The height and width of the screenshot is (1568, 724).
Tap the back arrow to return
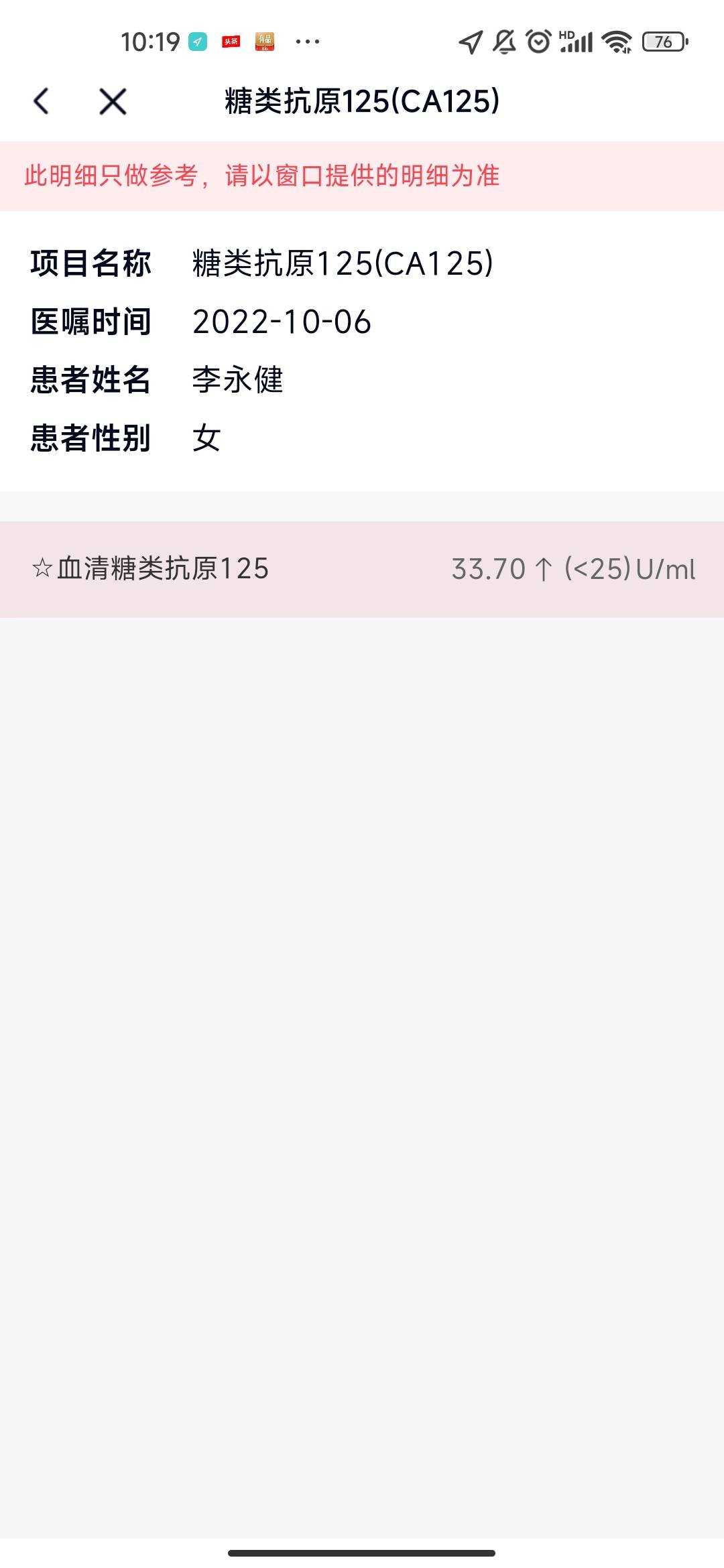coord(42,102)
